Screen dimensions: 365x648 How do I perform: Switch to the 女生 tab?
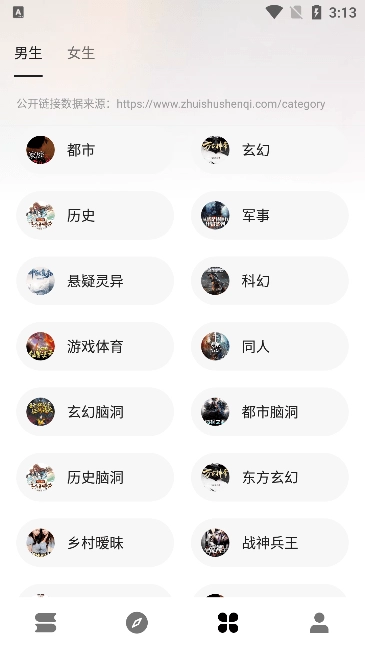click(x=81, y=53)
